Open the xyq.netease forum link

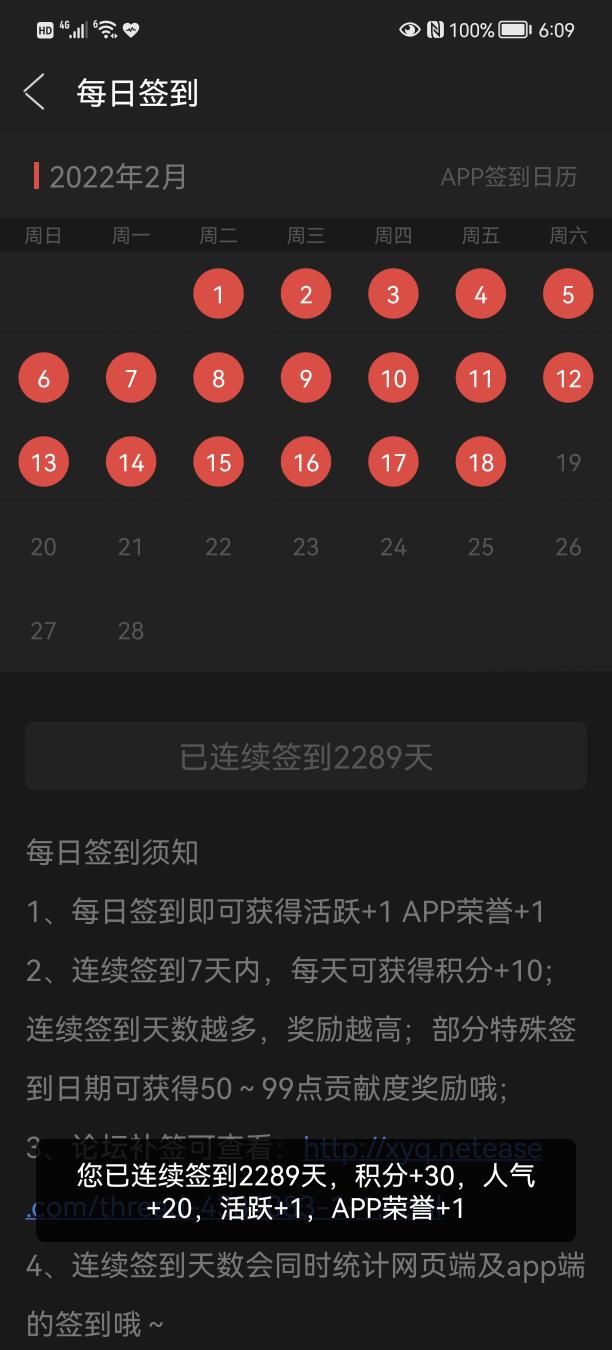[x=422, y=1149]
